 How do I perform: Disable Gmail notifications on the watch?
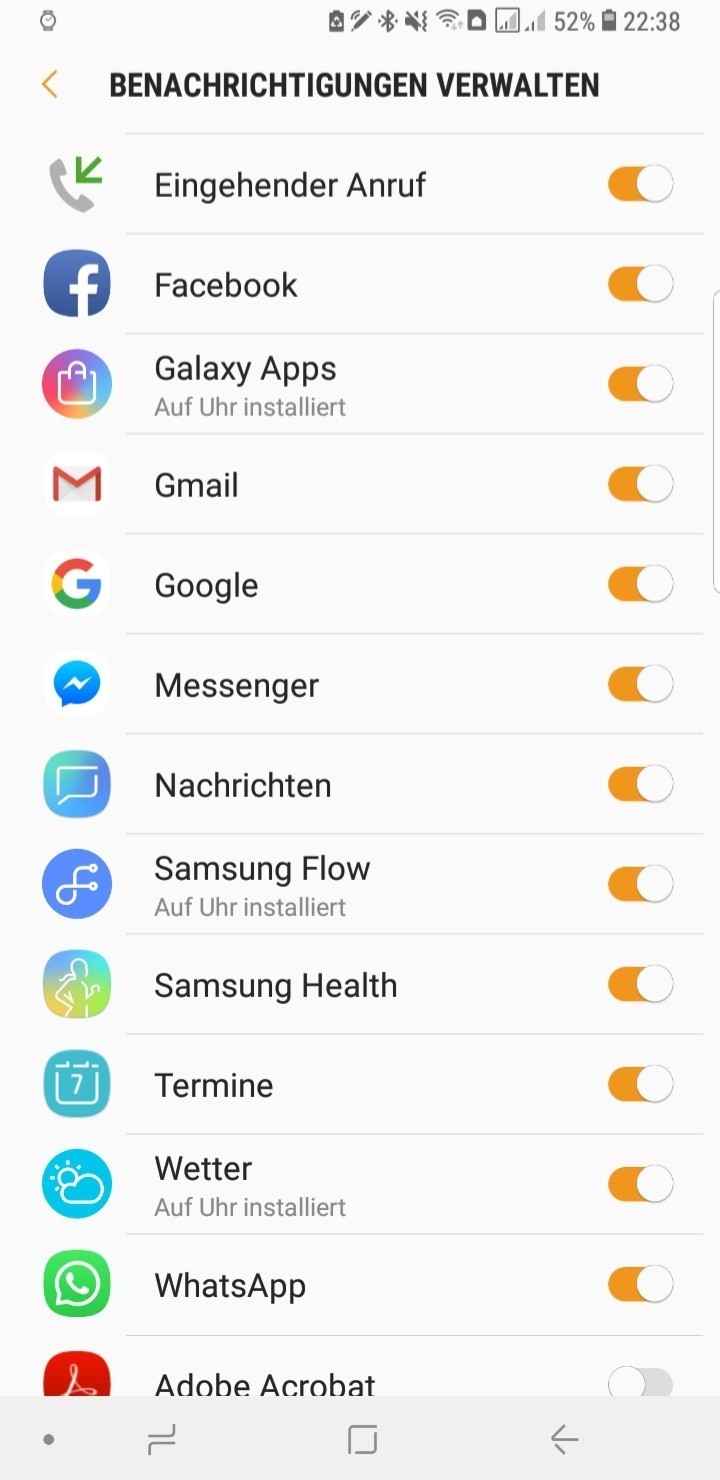click(x=640, y=484)
